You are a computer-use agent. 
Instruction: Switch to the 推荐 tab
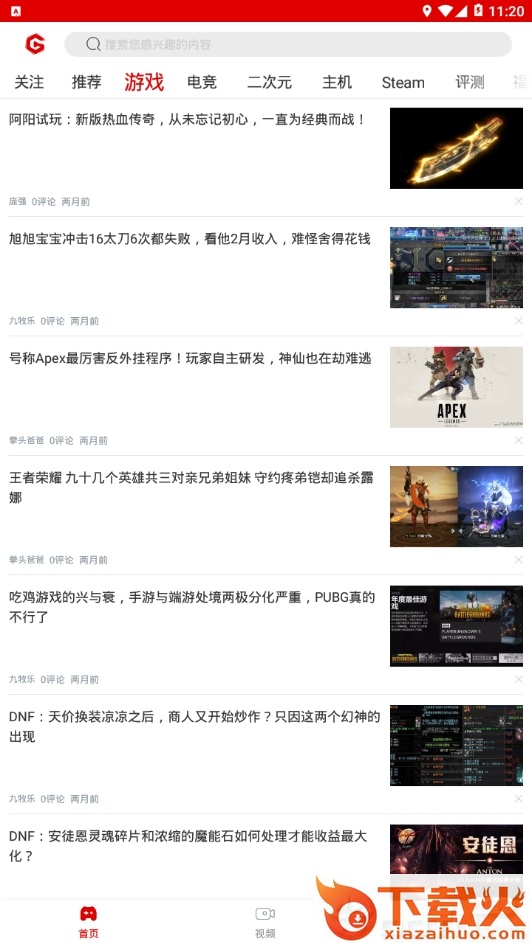coord(86,82)
